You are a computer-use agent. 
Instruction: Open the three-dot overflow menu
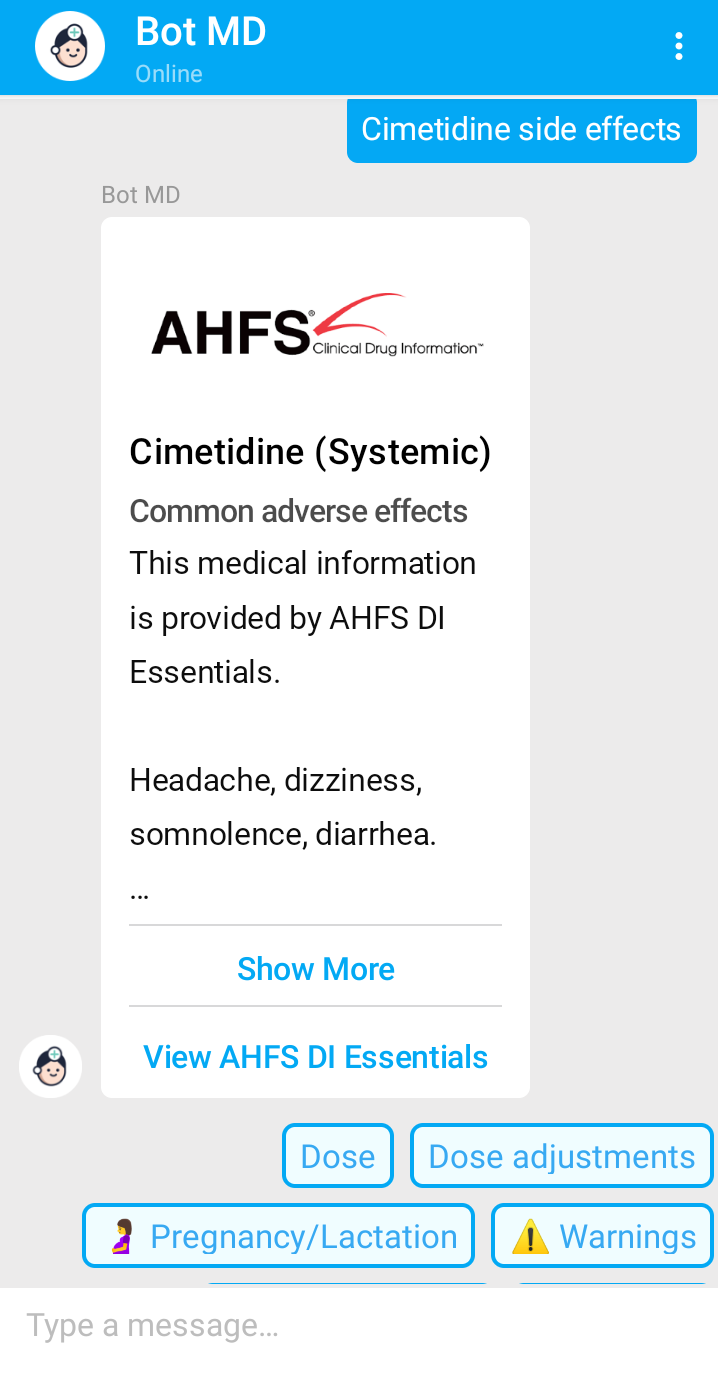(679, 46)
